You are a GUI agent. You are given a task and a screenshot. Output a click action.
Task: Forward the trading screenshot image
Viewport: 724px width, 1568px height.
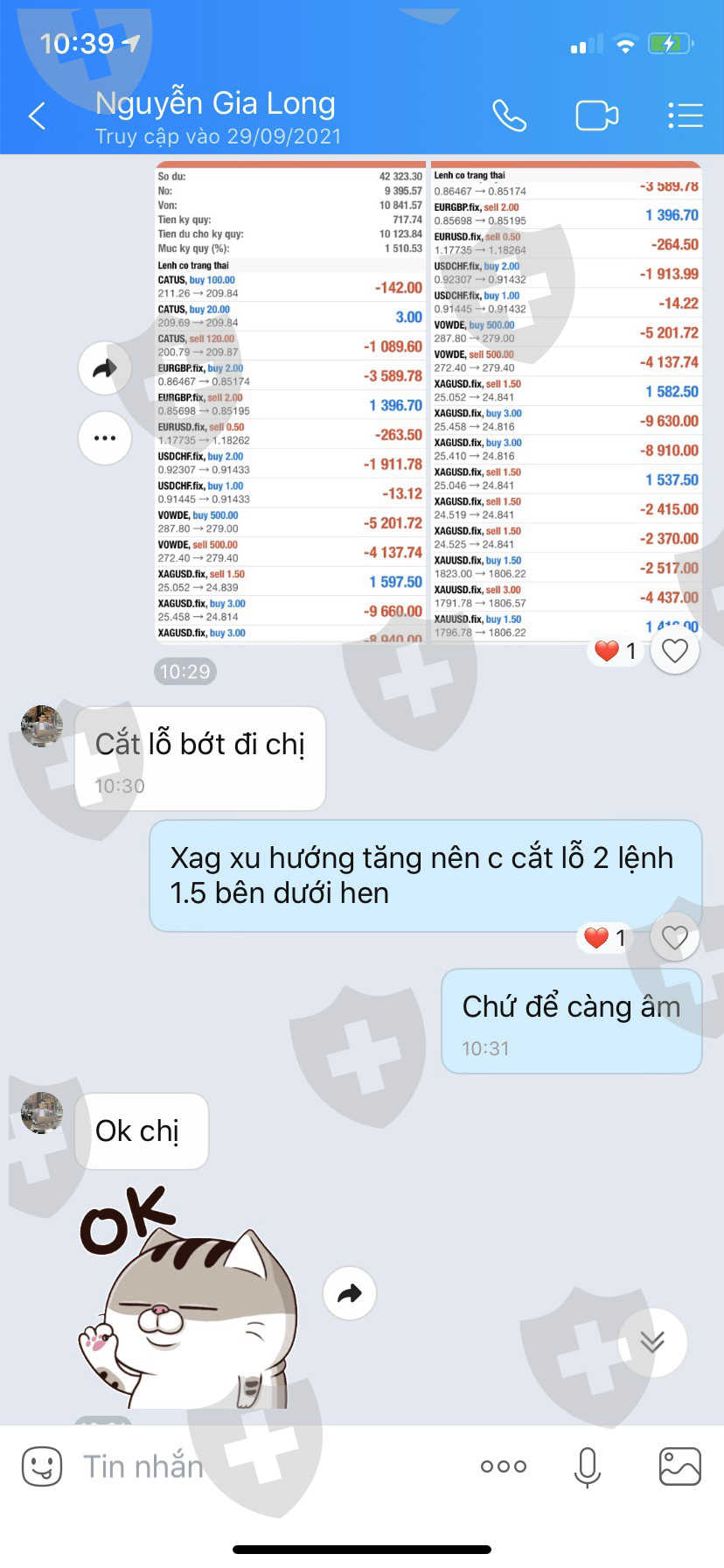pyautogui.click(x=105, y=368)
